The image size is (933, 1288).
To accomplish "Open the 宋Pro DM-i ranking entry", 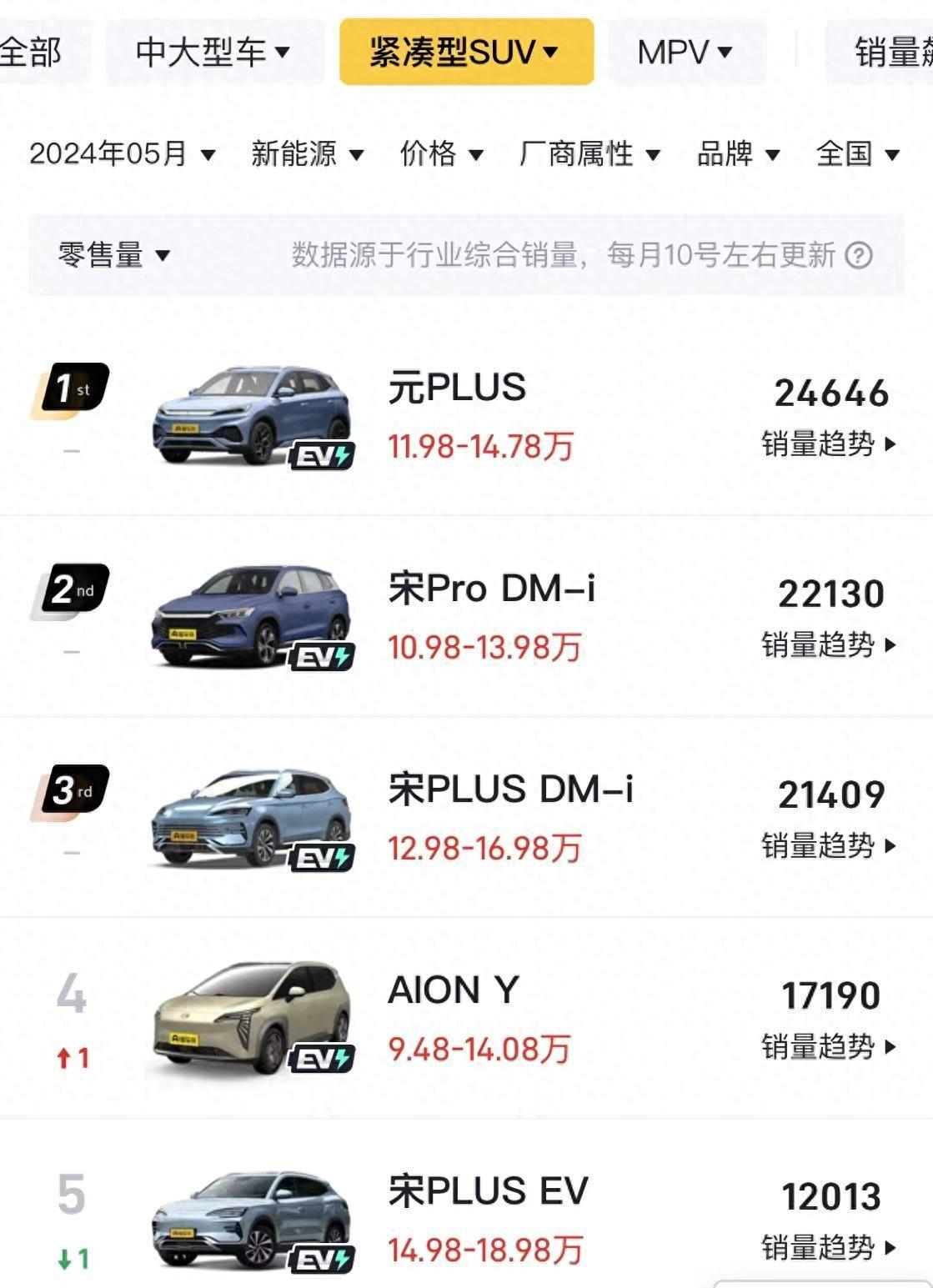I will tap(491, 589).
